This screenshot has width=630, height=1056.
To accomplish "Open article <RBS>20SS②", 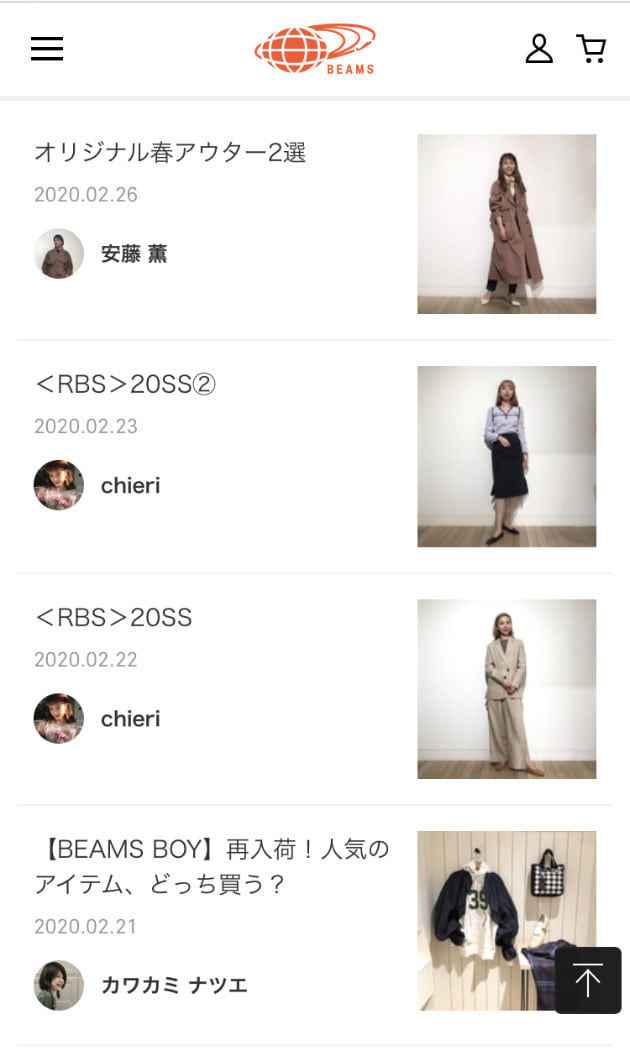I will [126, 384].
